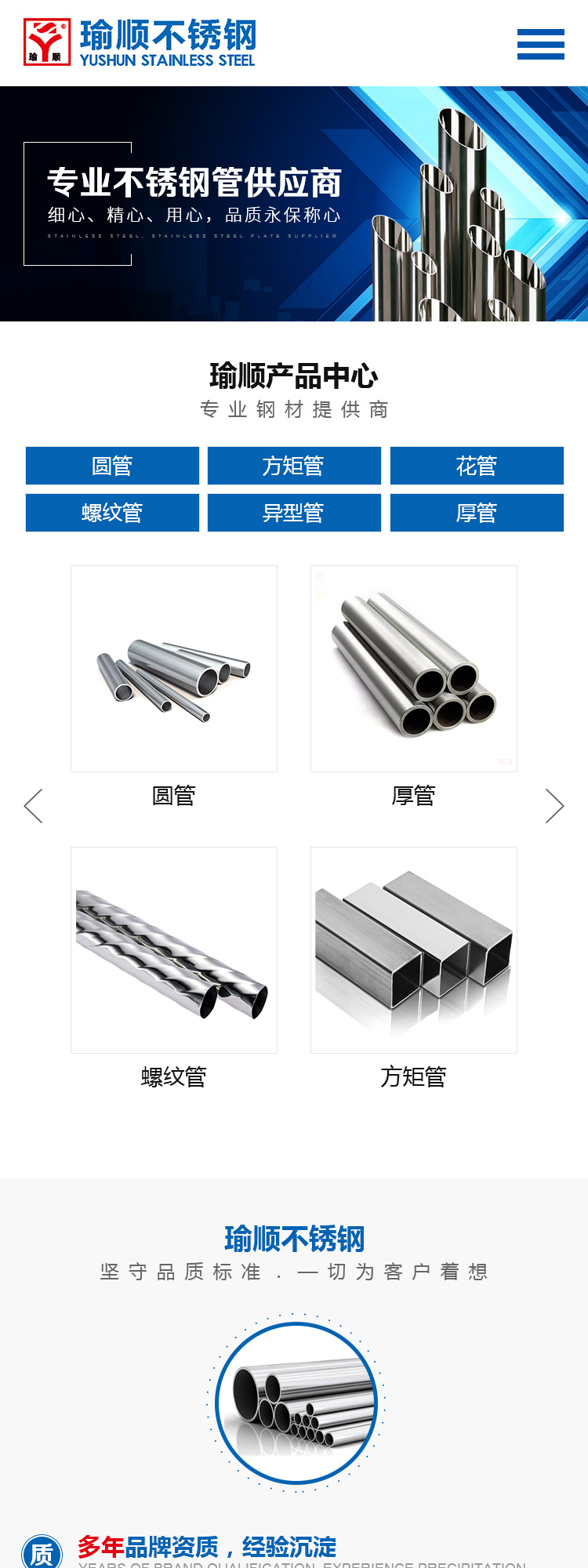Viewport: 588px width, 1568px height.
Task: Open the 螺纹管 product card
Action: (174, 950)
